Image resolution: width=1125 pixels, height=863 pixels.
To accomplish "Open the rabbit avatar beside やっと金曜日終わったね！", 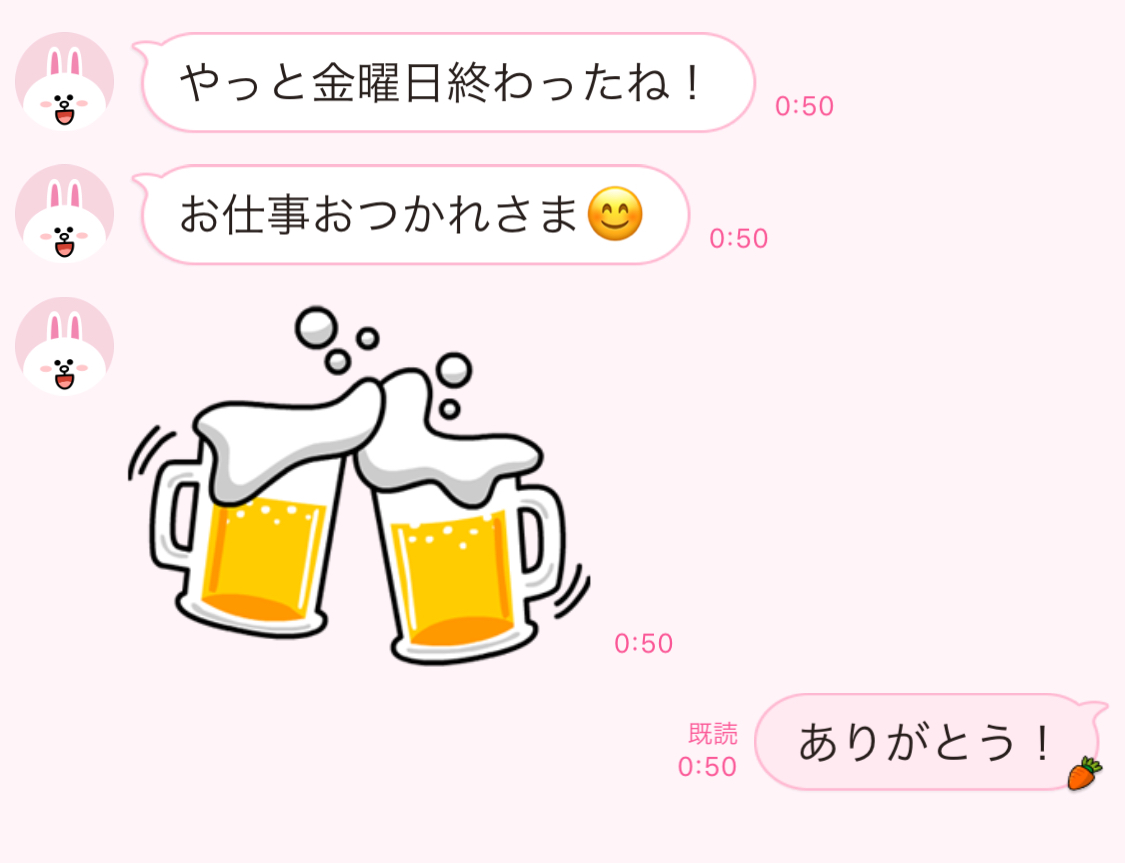I will pos(64,82).
